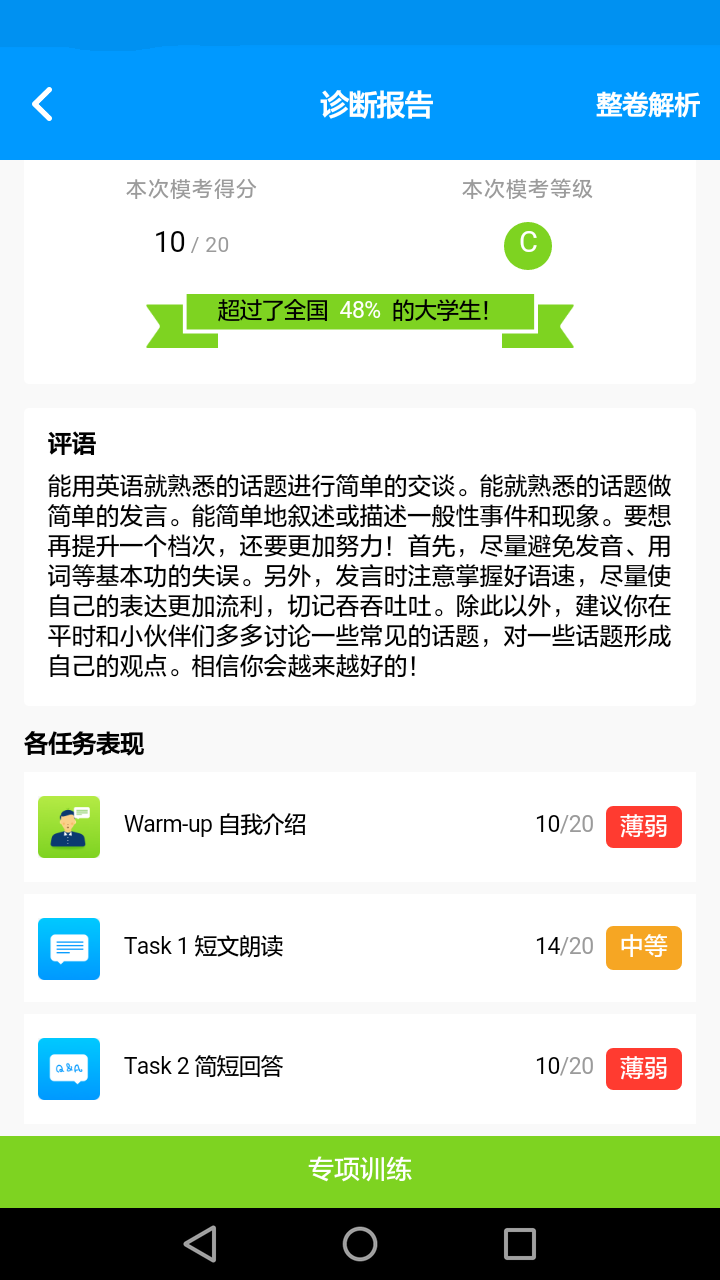The image size is (720, 1280).
Task: Open Task 1 短文朗读 chat bubble icon
Action: pyautogui.click(x=68, y=948)
